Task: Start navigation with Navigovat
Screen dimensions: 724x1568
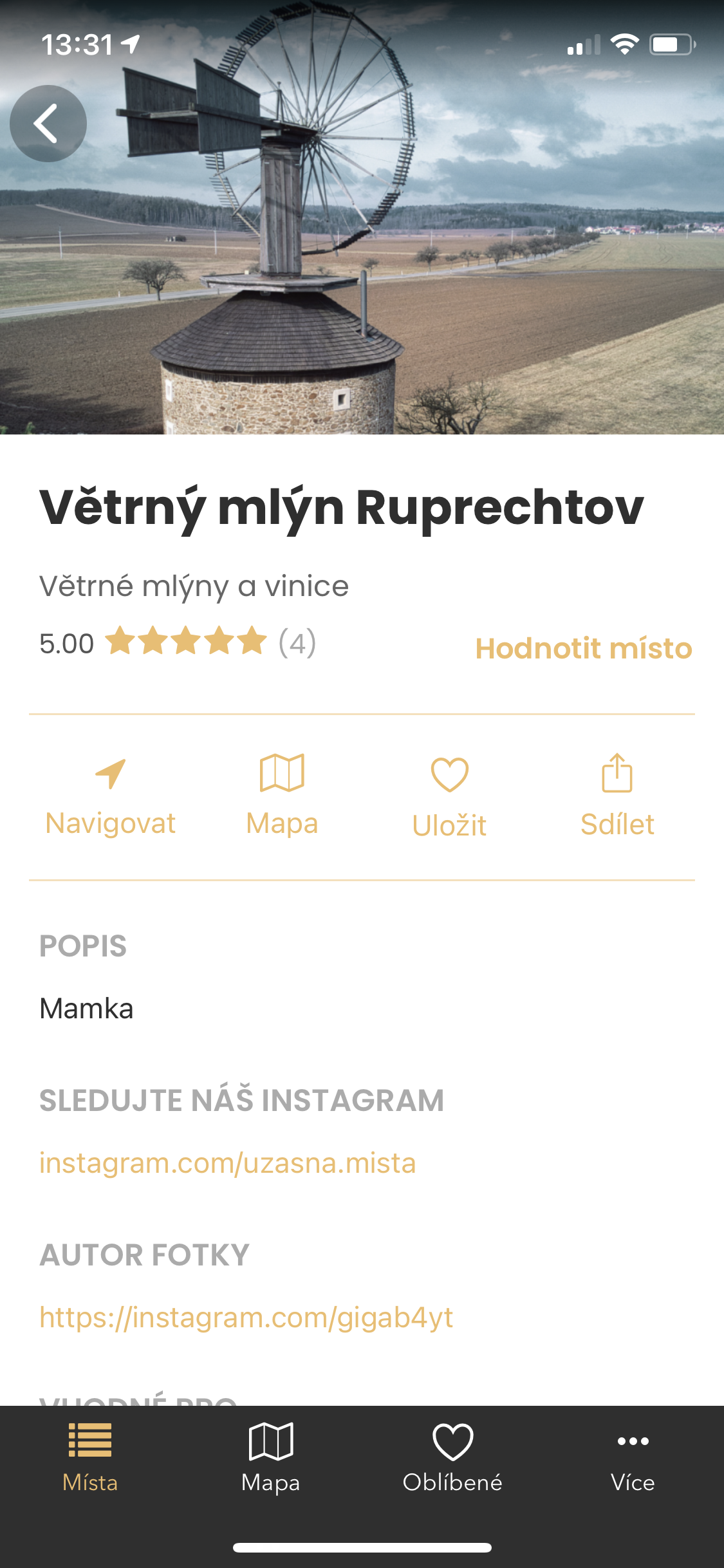Action: click(110, 796)
